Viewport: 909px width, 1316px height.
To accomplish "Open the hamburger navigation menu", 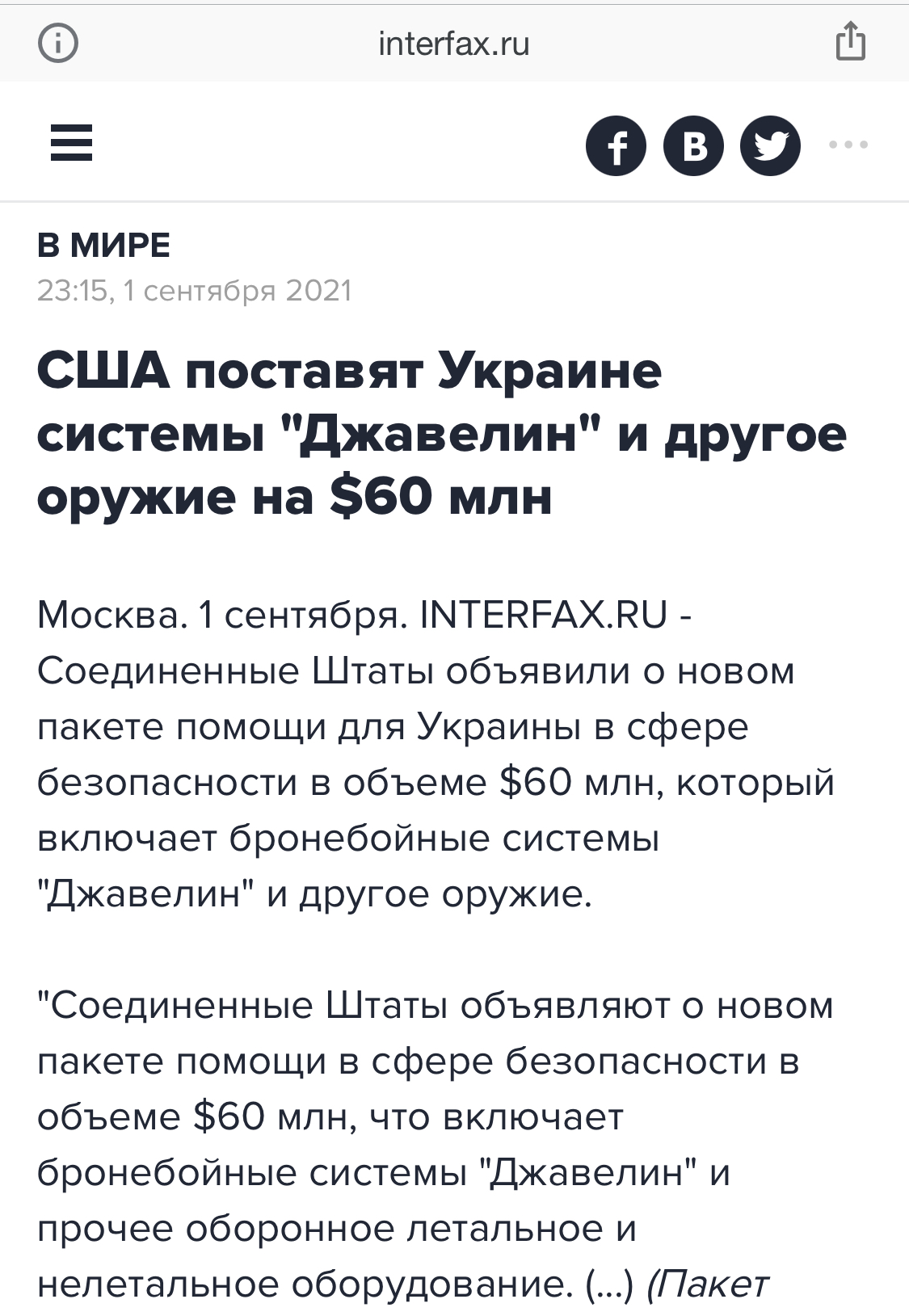I will [71, 145].
